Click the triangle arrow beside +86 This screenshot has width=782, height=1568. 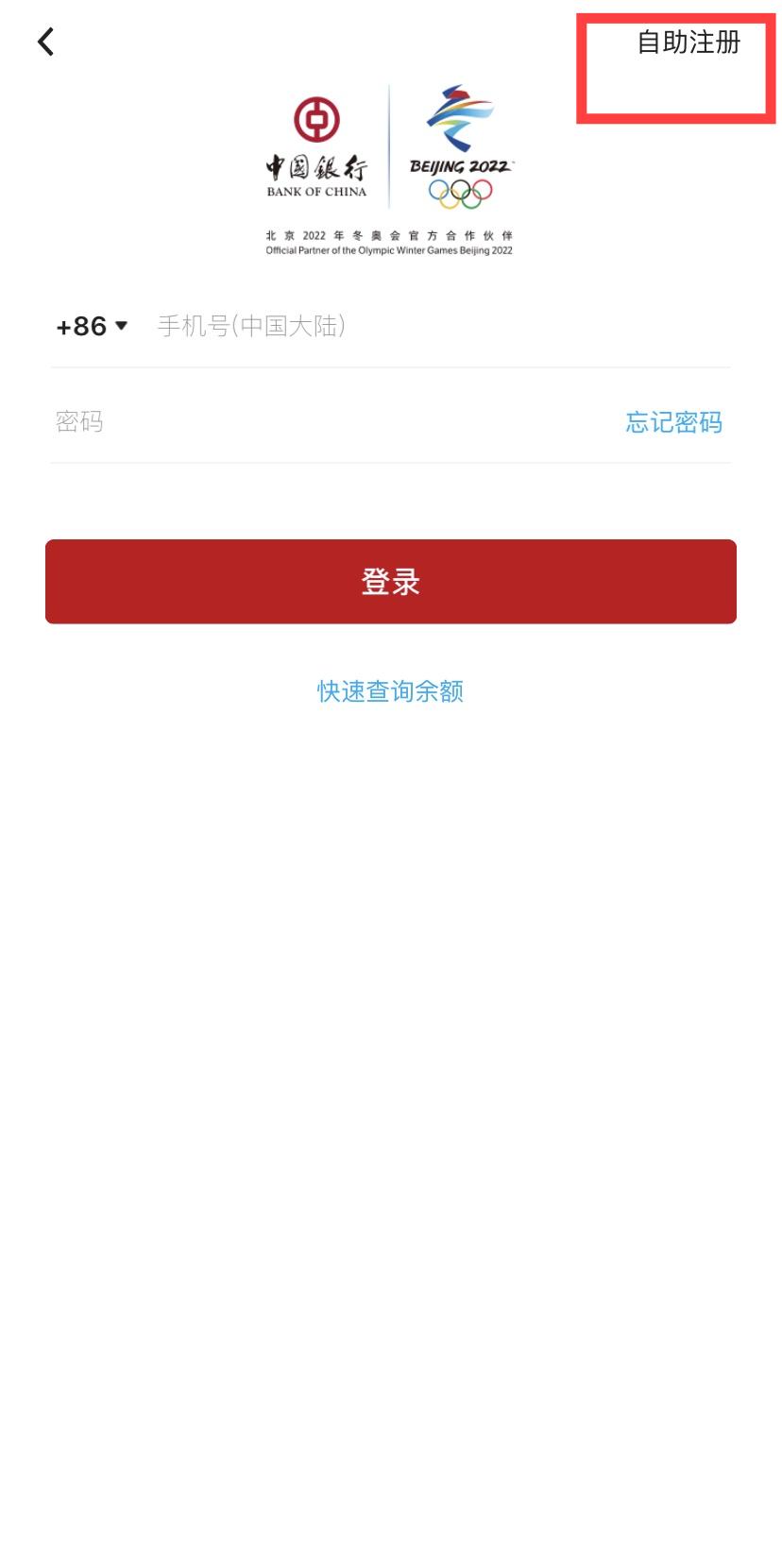click(x=121, y=327)
